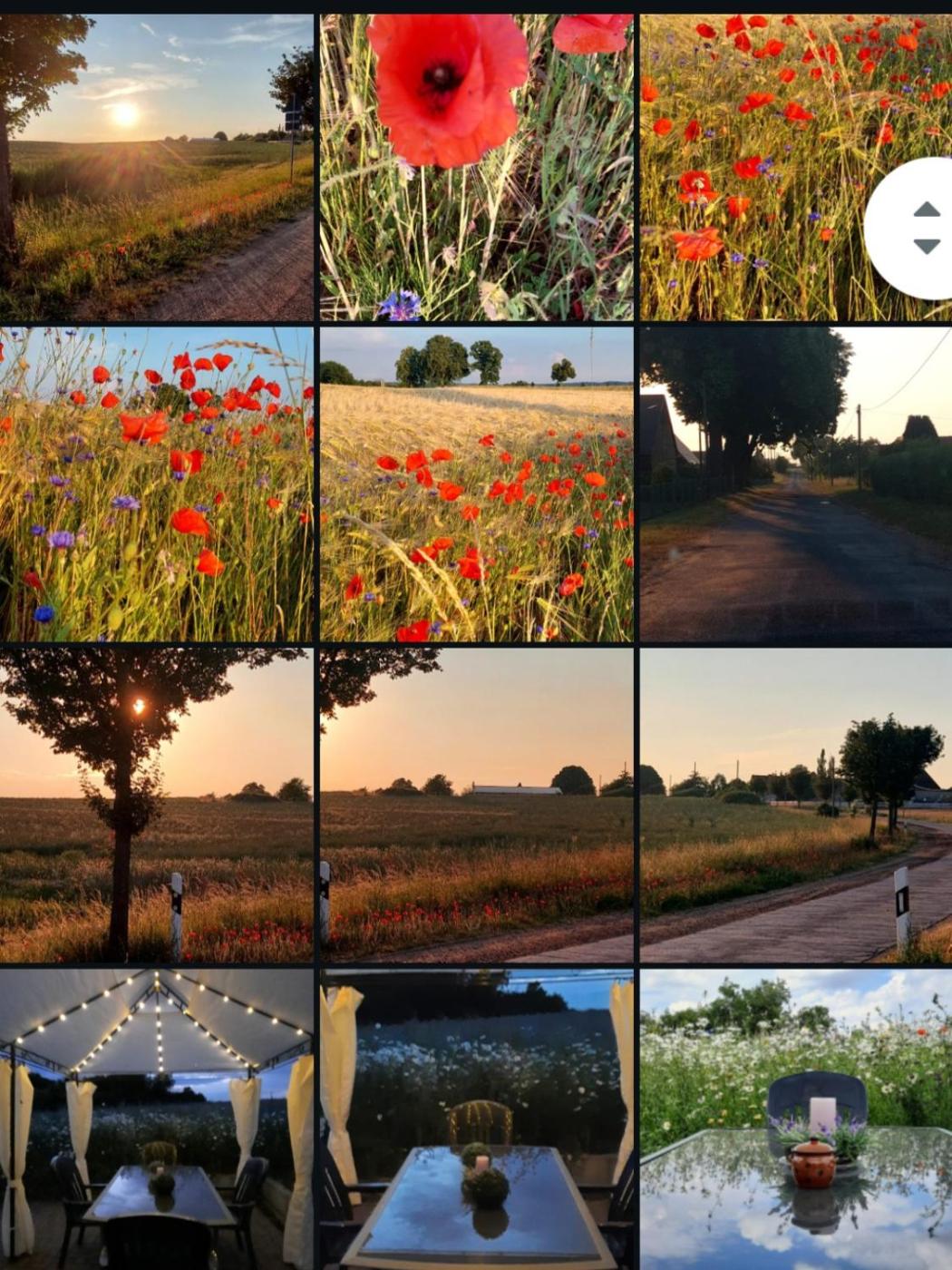This screenshot has width=952, height=1270.
Task: Open the gazebo with string lights photo
Action: coord(156,1119)
